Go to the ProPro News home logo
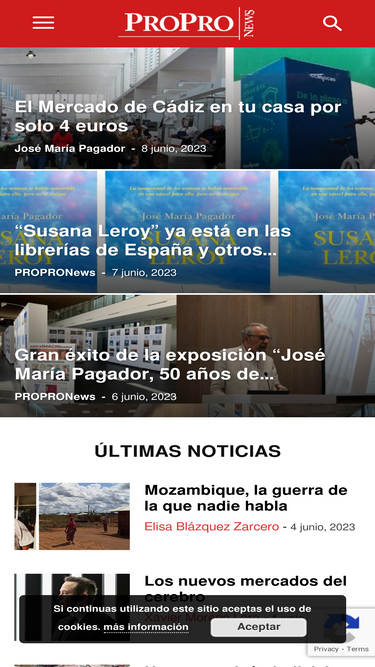 [x=187, y=23]
